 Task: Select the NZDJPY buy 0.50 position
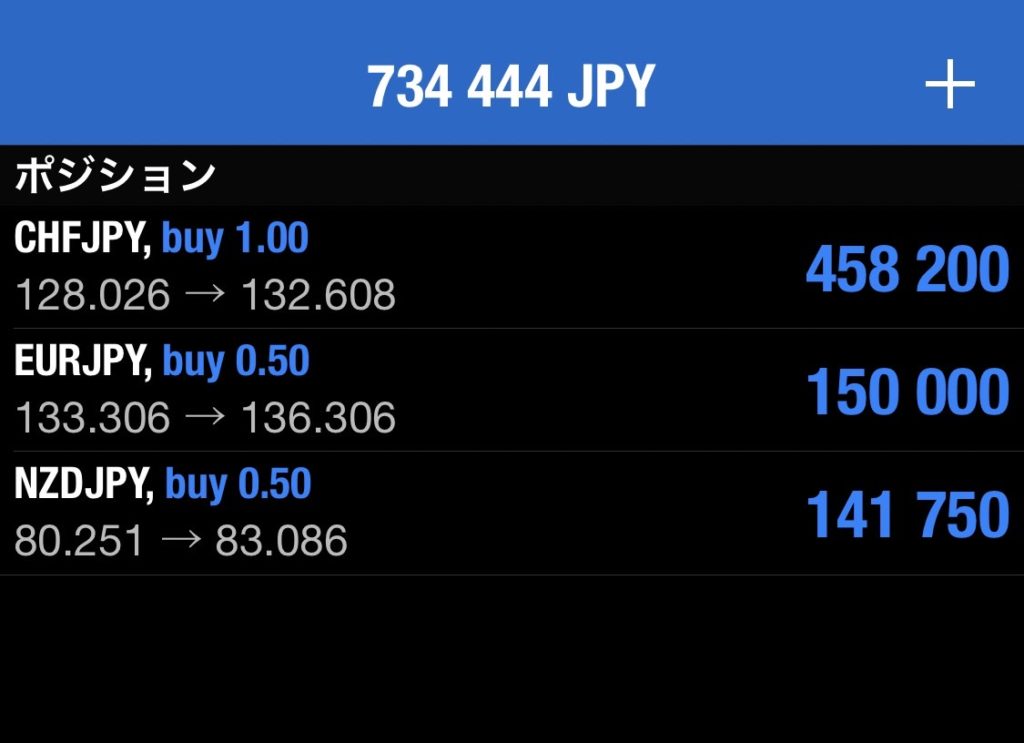point(510,513)
